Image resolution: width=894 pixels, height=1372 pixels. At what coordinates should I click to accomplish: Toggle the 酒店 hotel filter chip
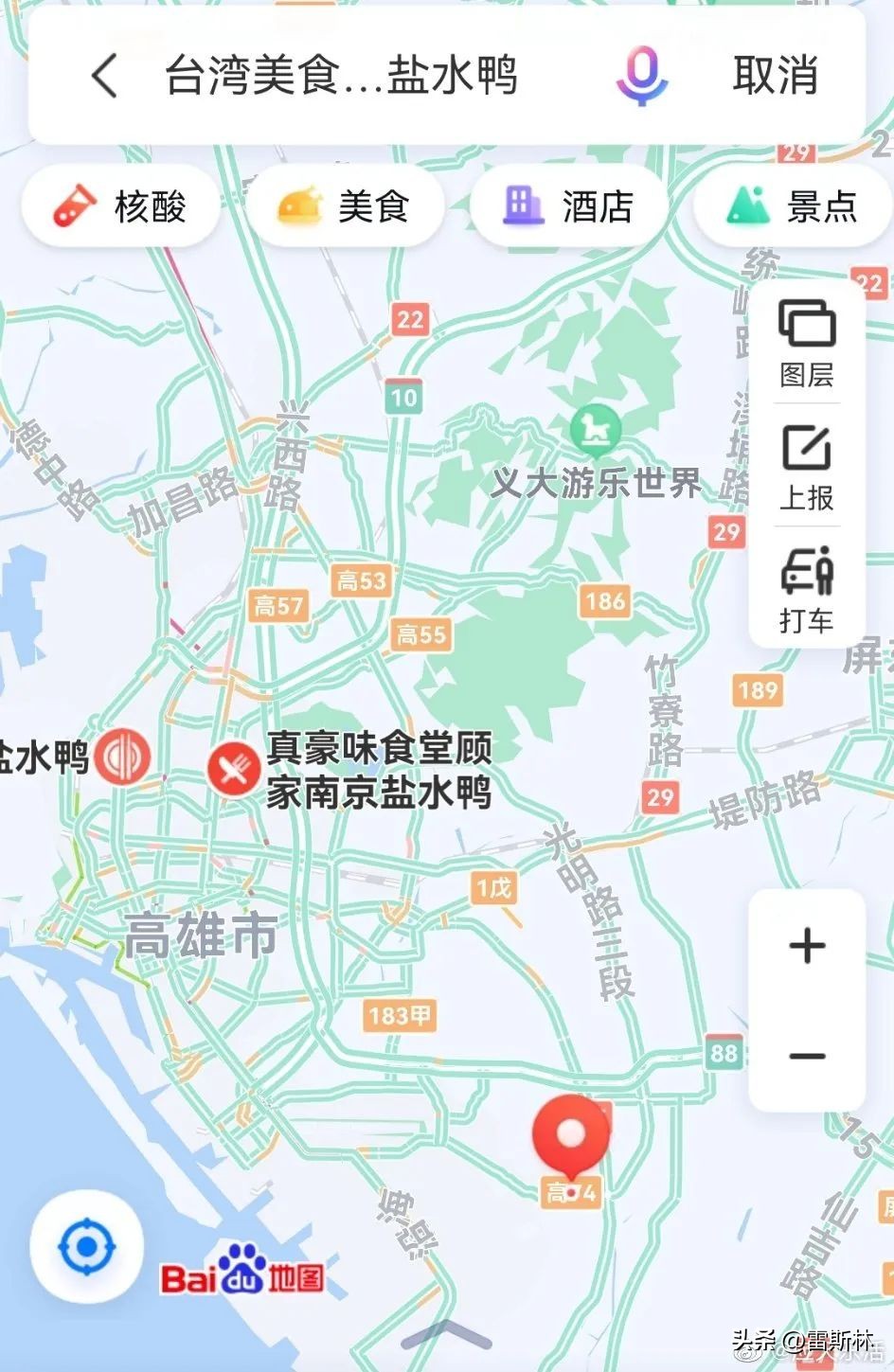[x=569, y=205]
